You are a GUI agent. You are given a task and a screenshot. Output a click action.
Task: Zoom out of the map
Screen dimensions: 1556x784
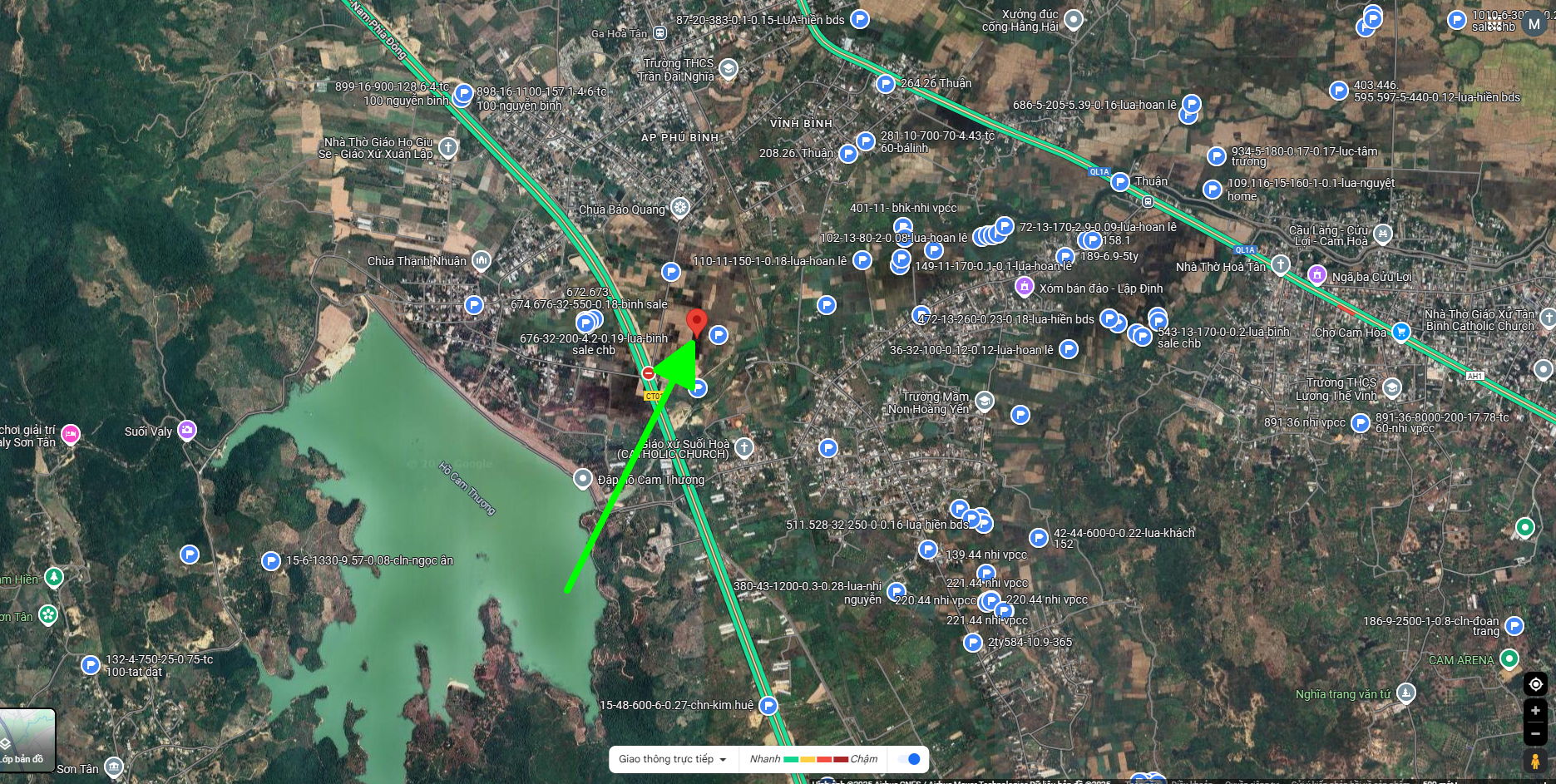(1535, 733)
